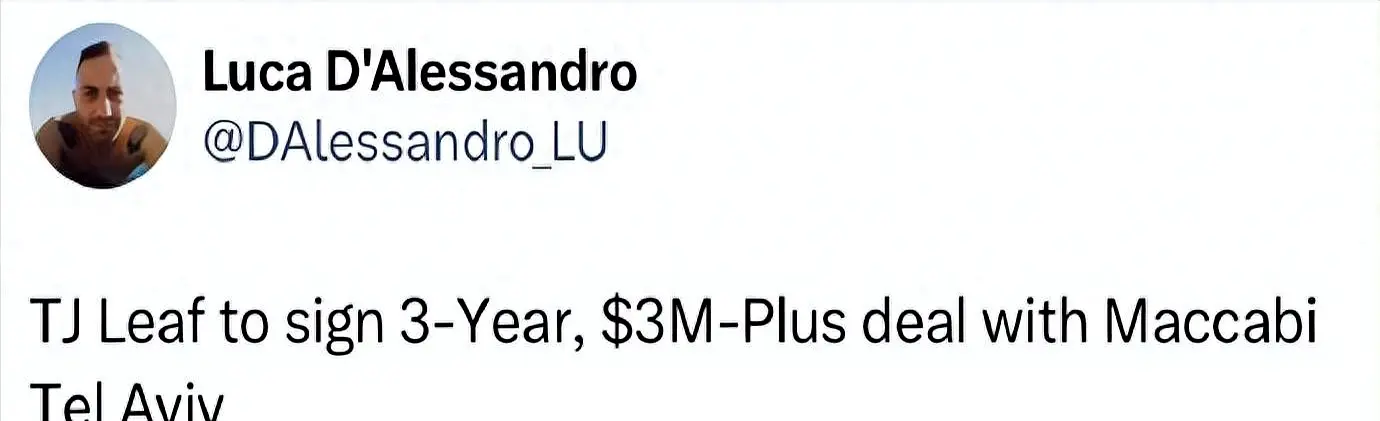Open Luca D'Alessandro's profile picture
Image resolution: width=1380 pixels, height=421 pixels.
pos(103,106)
